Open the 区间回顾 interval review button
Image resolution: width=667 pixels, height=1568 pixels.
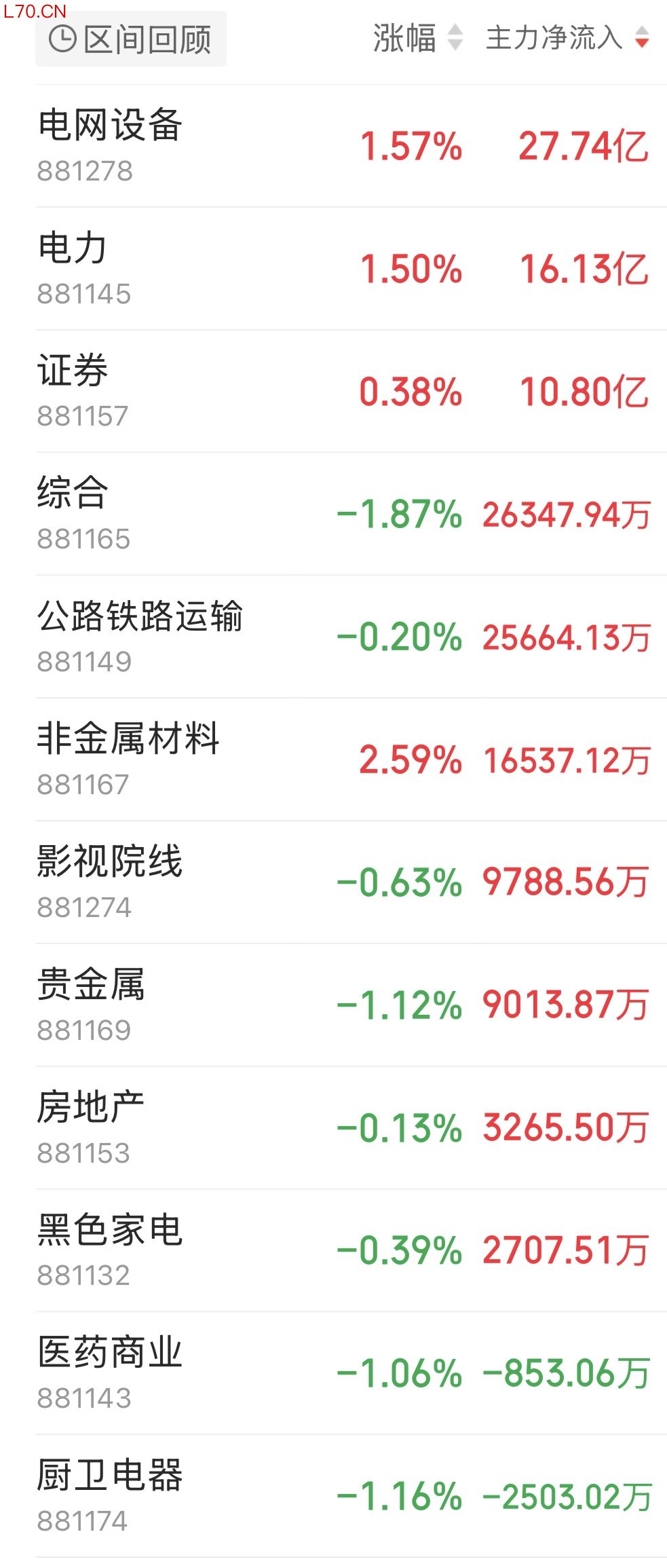130,39
